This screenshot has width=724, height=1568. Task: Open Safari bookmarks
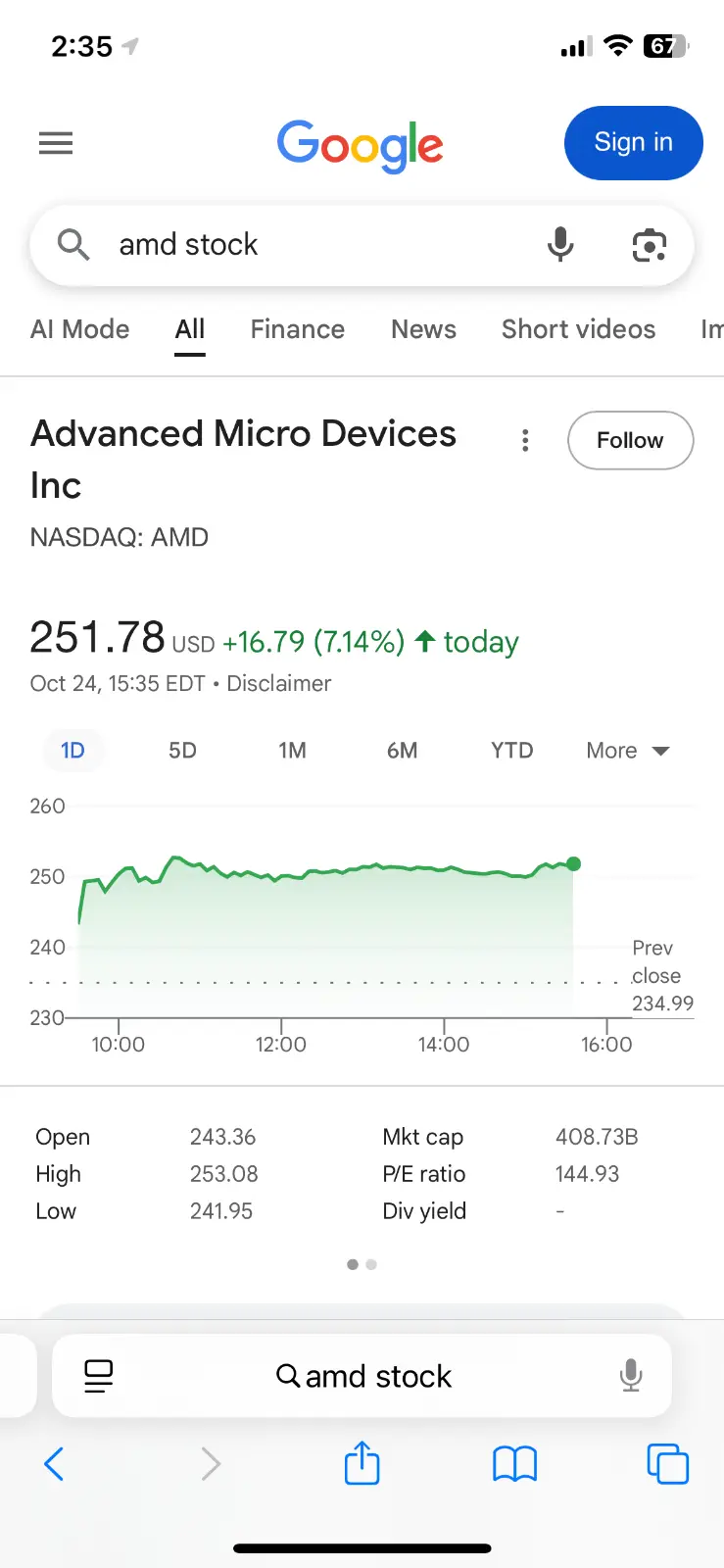514,1464
